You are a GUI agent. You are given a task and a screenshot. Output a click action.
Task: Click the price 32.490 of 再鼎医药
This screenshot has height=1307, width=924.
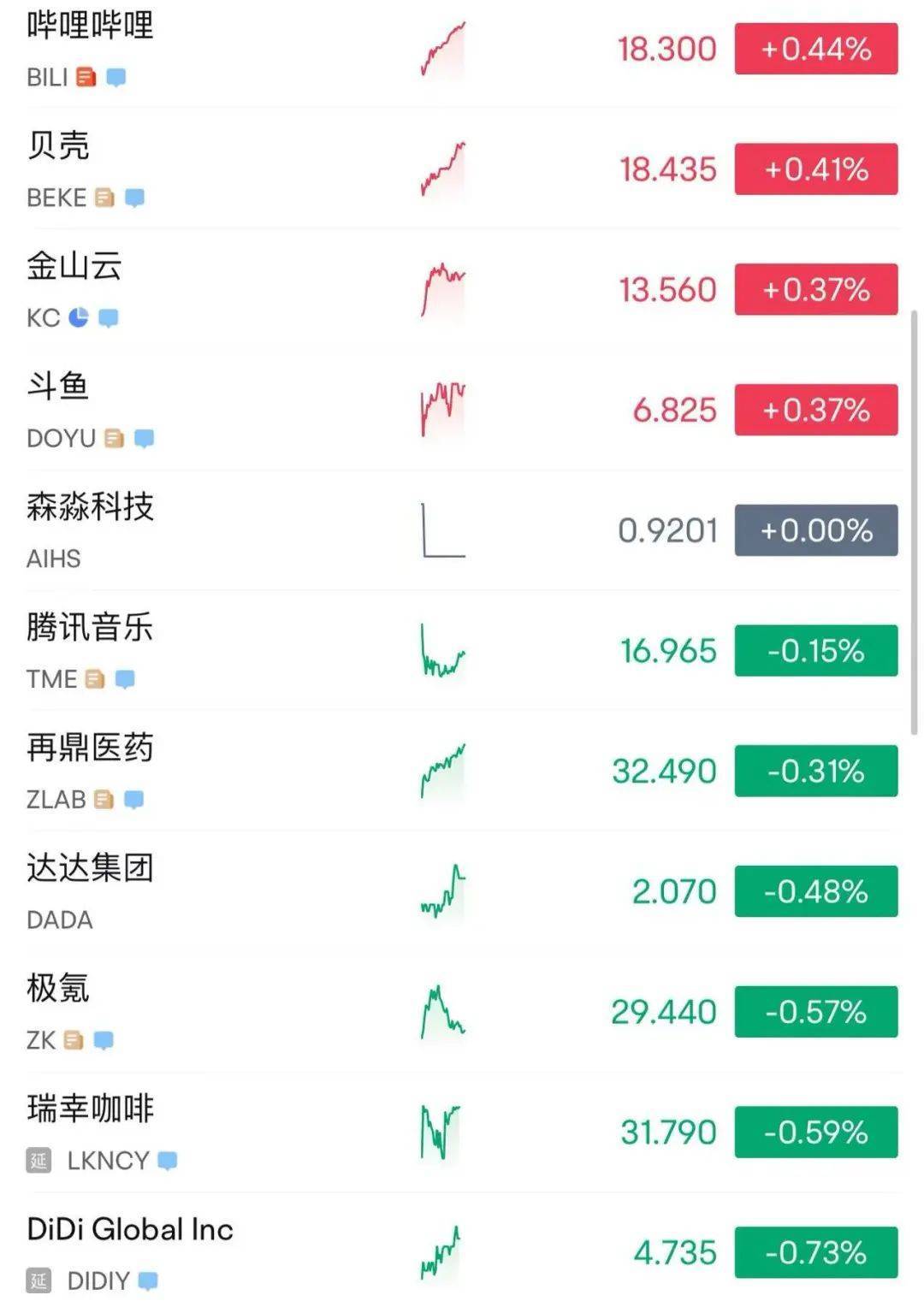(663, 770)
